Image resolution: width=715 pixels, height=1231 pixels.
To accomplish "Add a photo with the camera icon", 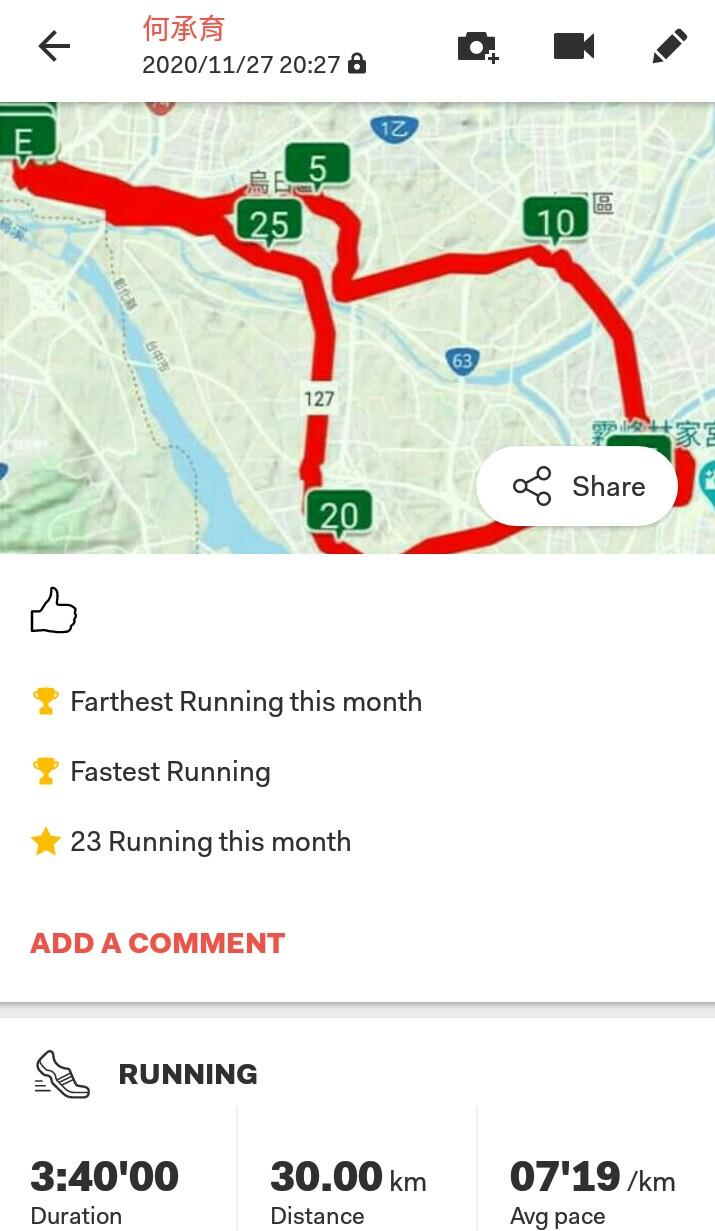I will coord(477,46).
